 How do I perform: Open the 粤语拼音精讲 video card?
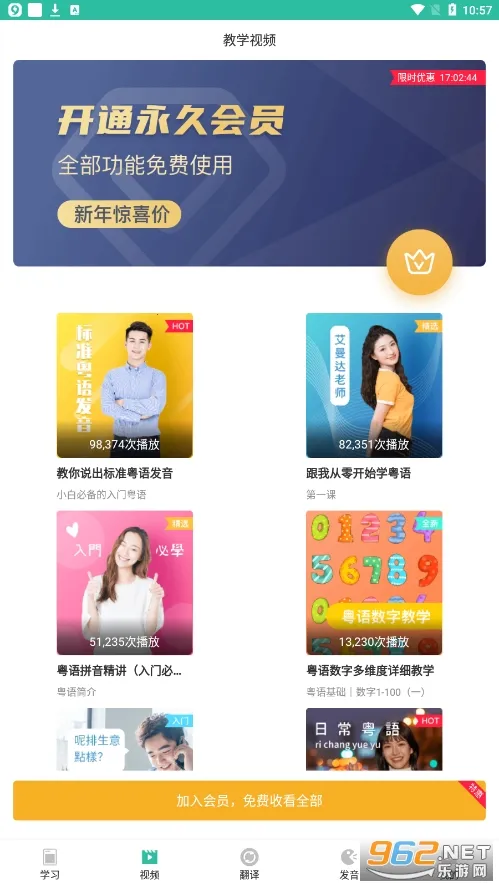[x=124, y=583]
